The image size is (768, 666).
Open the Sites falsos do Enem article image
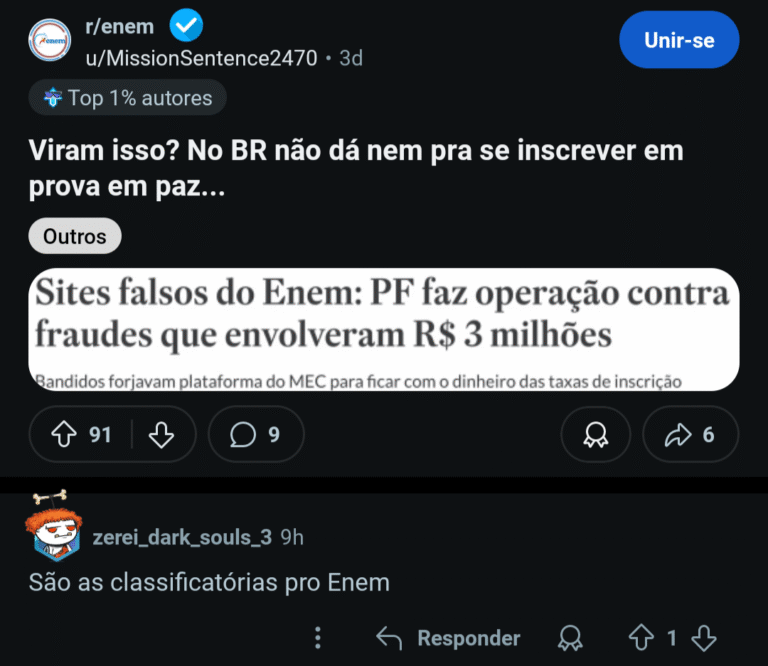click(x=384, y=327)
